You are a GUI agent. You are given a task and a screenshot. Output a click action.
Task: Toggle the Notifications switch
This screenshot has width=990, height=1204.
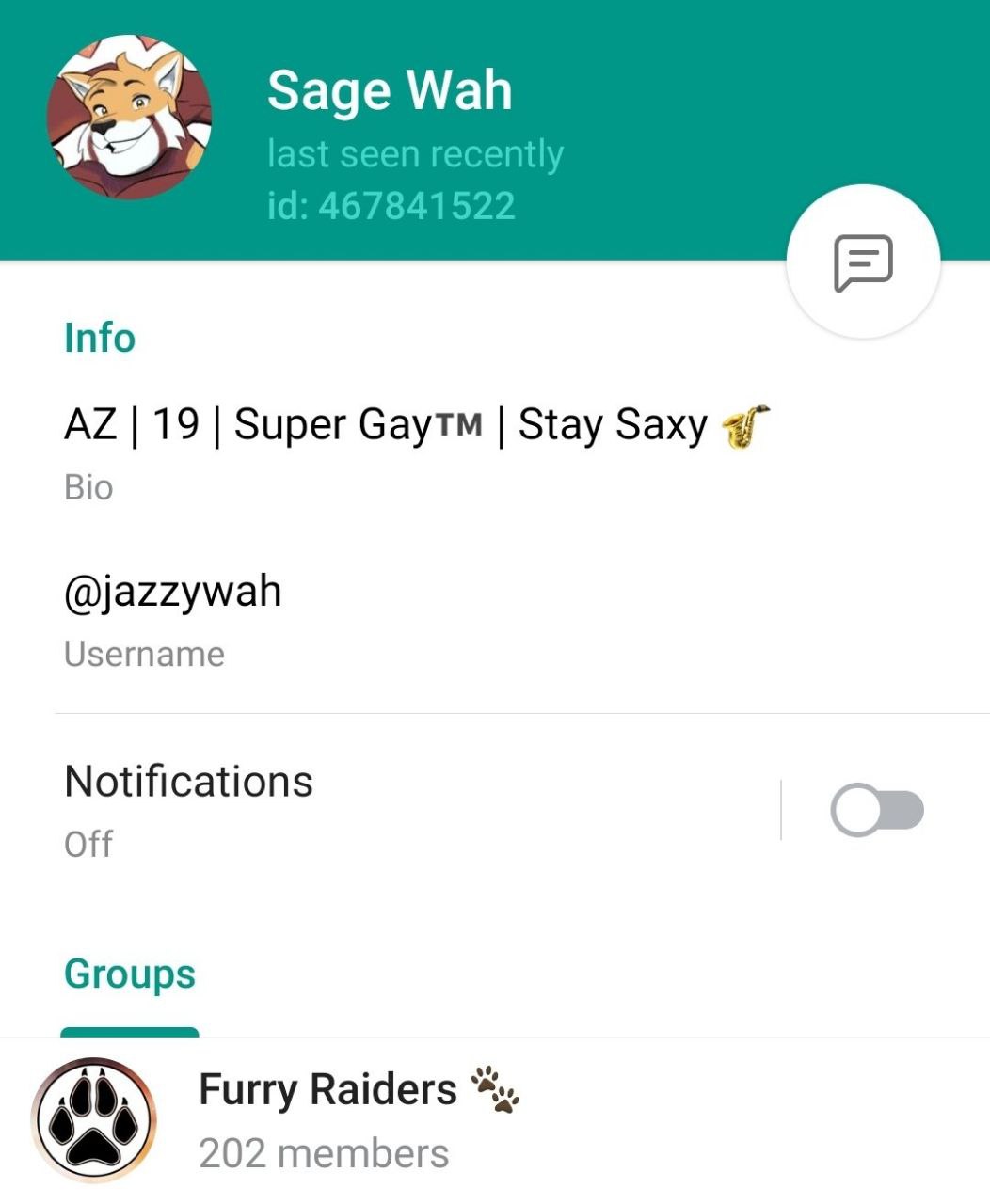click(877, 811)
